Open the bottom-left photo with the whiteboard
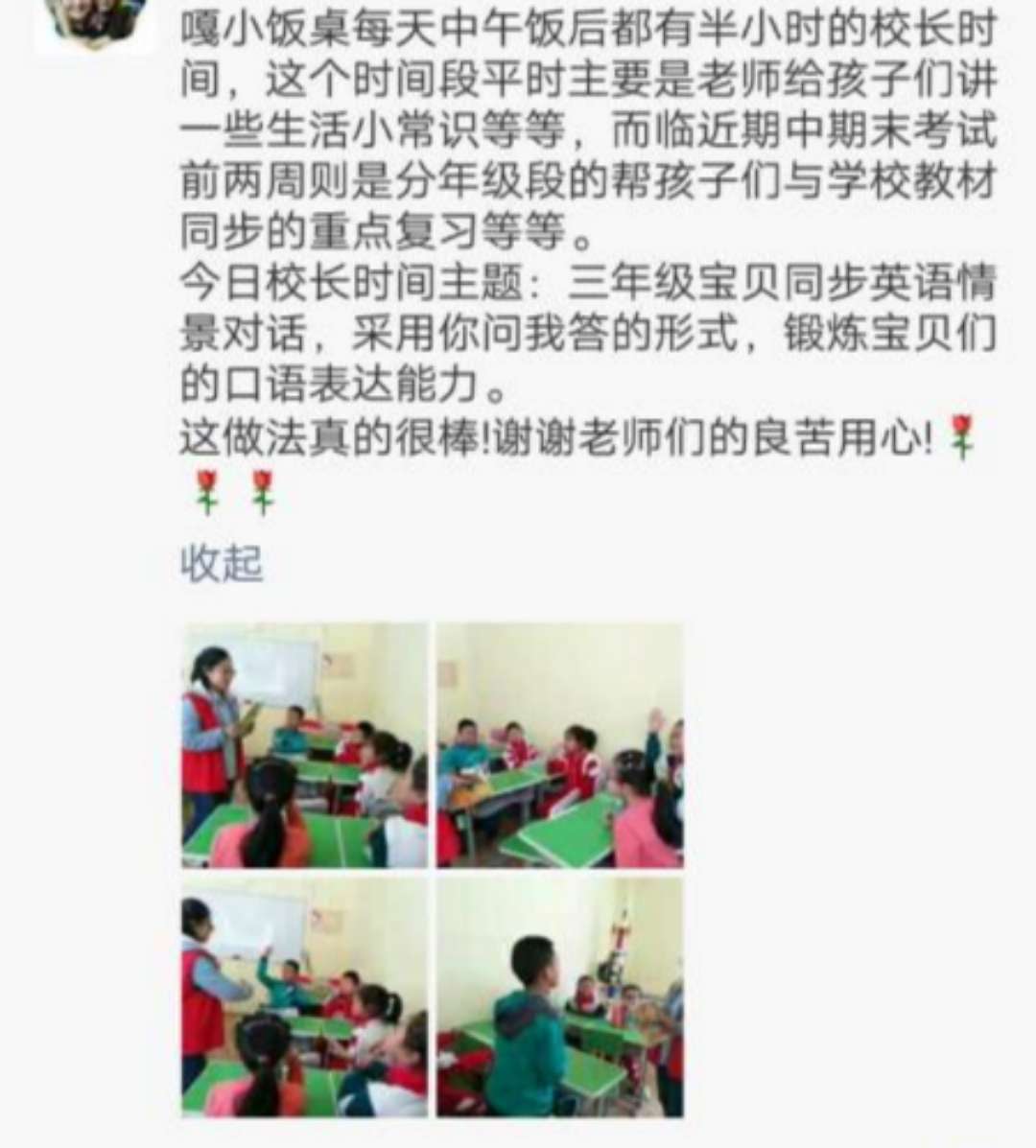The image size is (1036, 1148). [305, 997]
